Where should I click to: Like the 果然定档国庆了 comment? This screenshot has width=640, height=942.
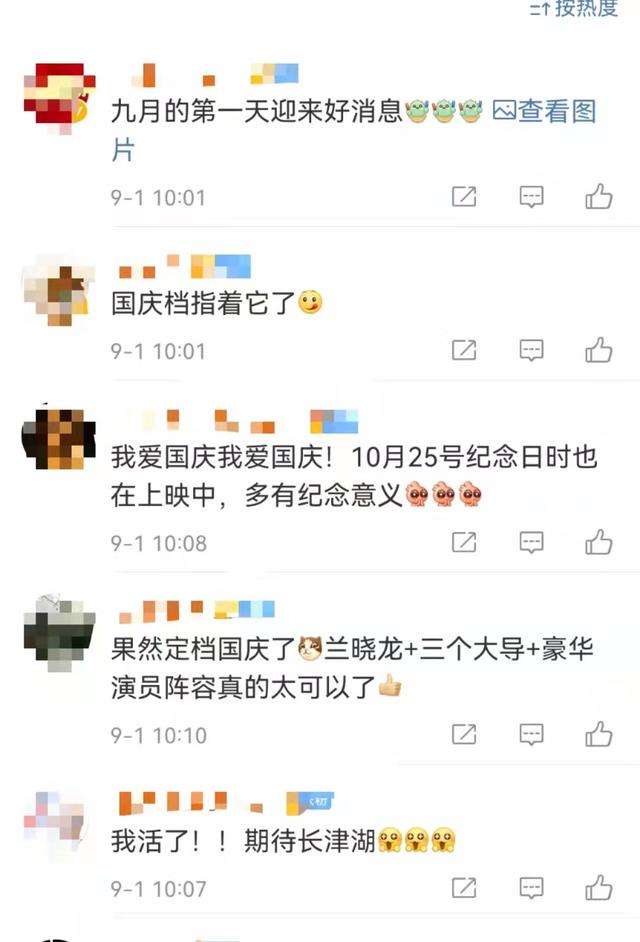coord(599,735)
